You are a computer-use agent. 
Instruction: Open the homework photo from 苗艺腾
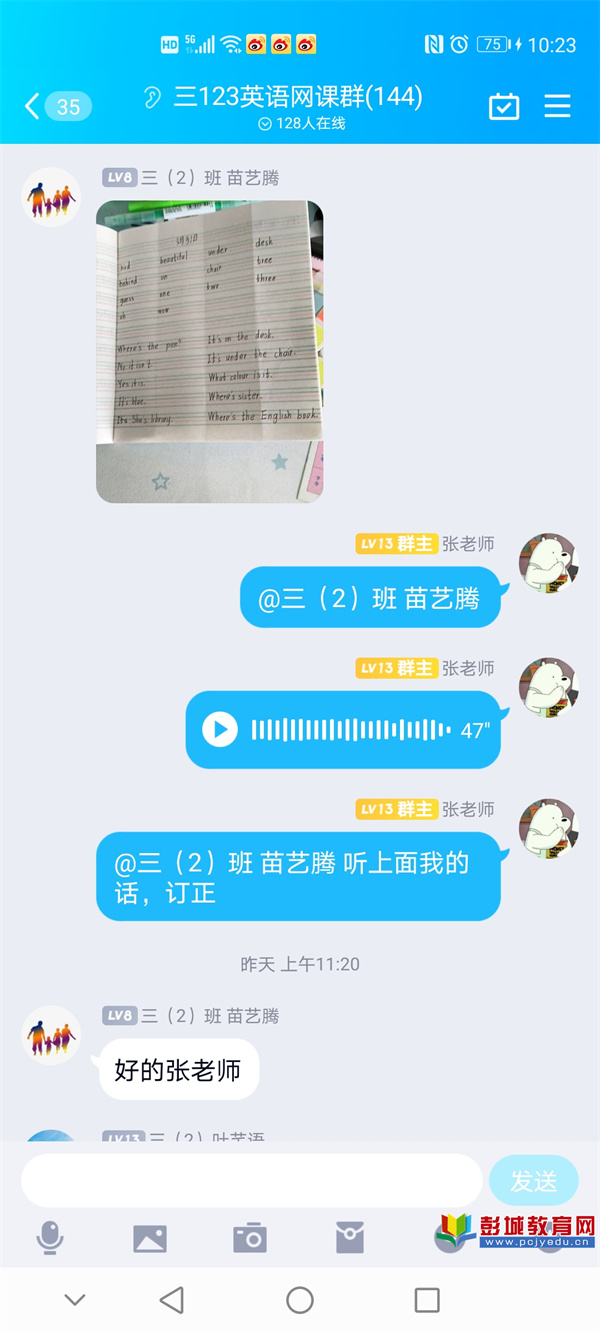coord(209,351)
